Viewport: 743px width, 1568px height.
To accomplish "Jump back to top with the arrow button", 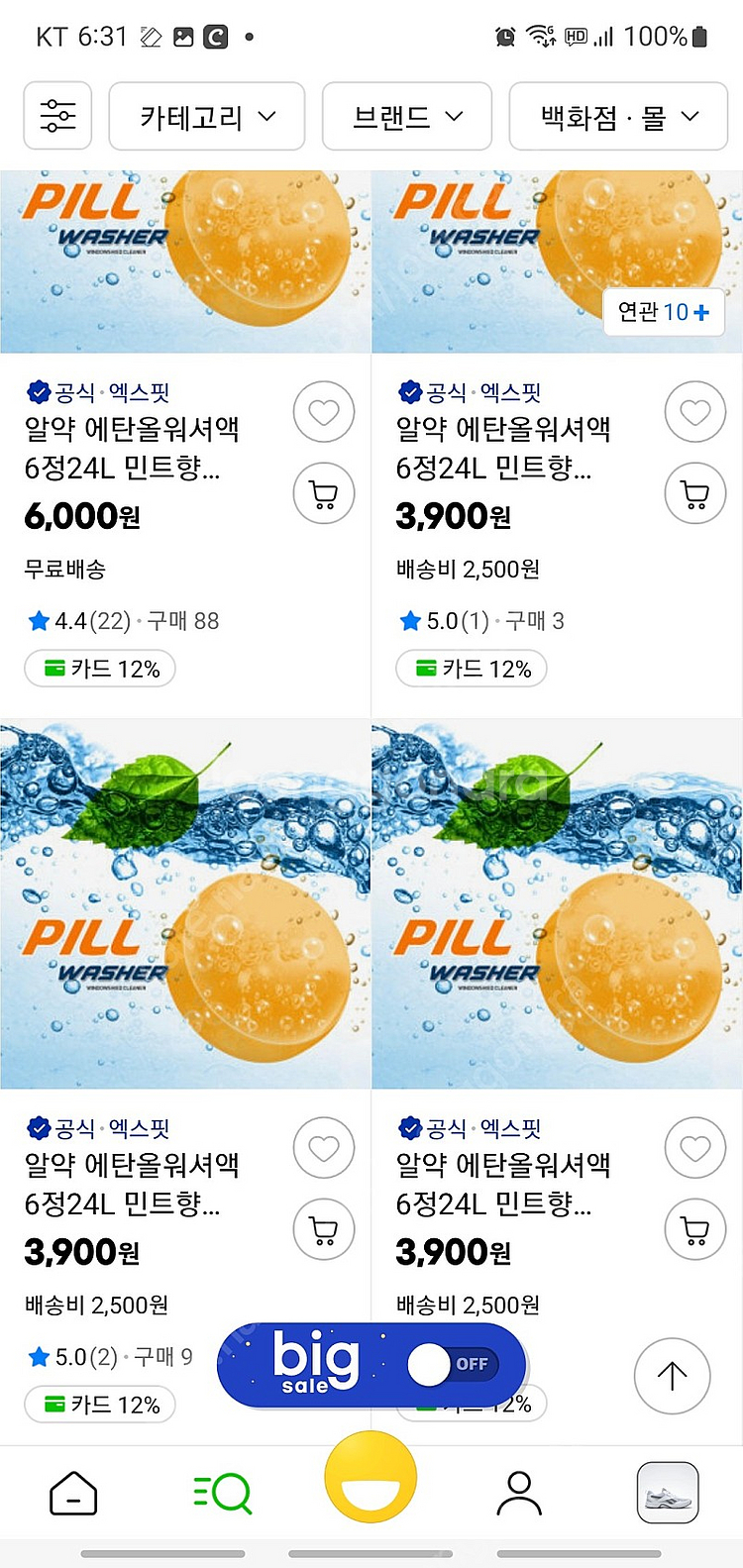I will [672, 1376].
